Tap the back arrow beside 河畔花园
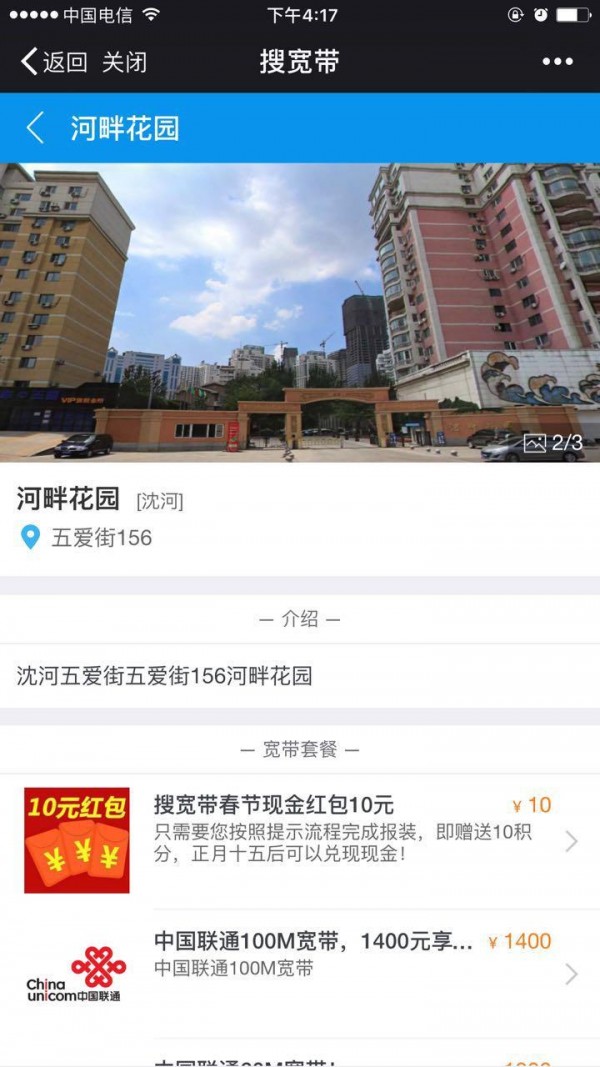600x1067 pixels. click(x=35, y=128)
